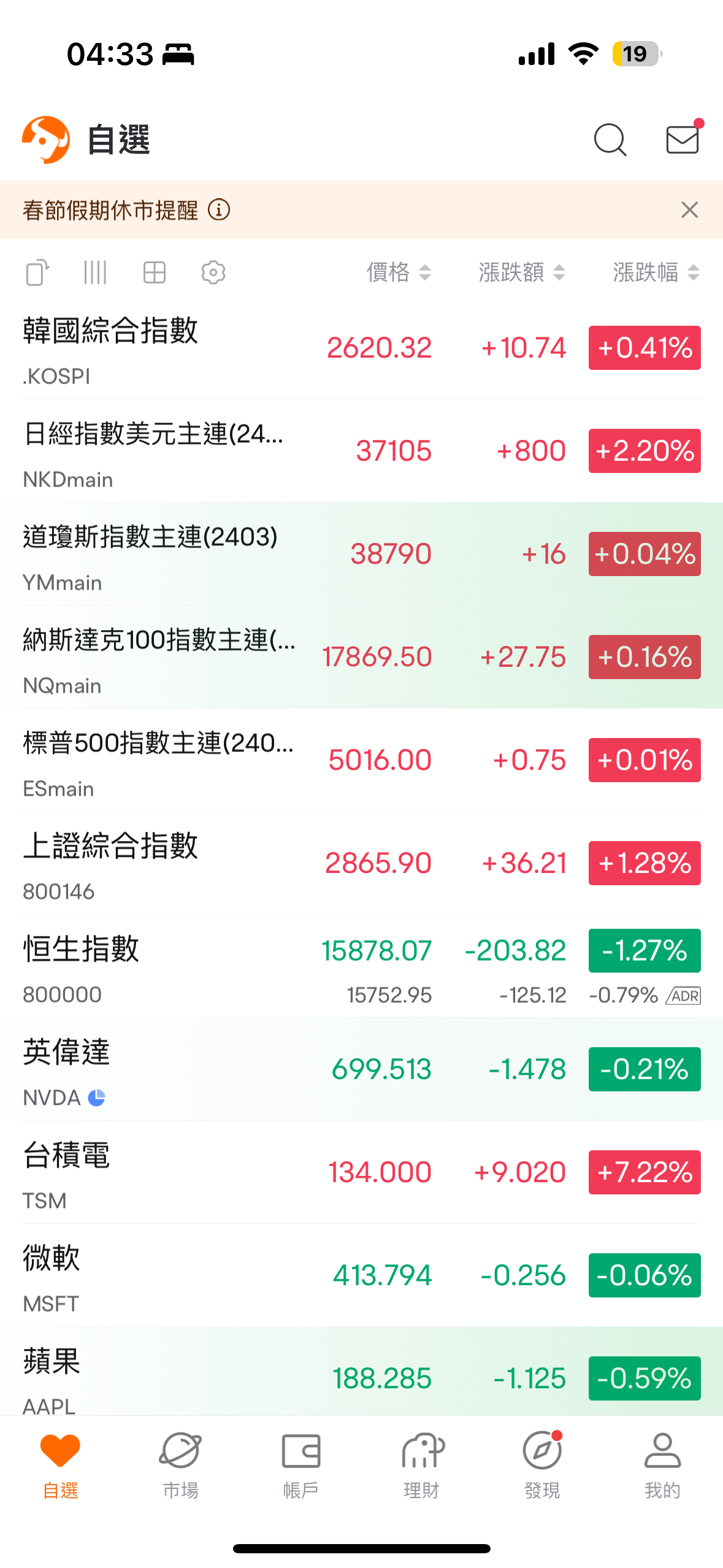Open the watchlist settings gear icon
This screenshot has width=723, height=1568.
213,272
